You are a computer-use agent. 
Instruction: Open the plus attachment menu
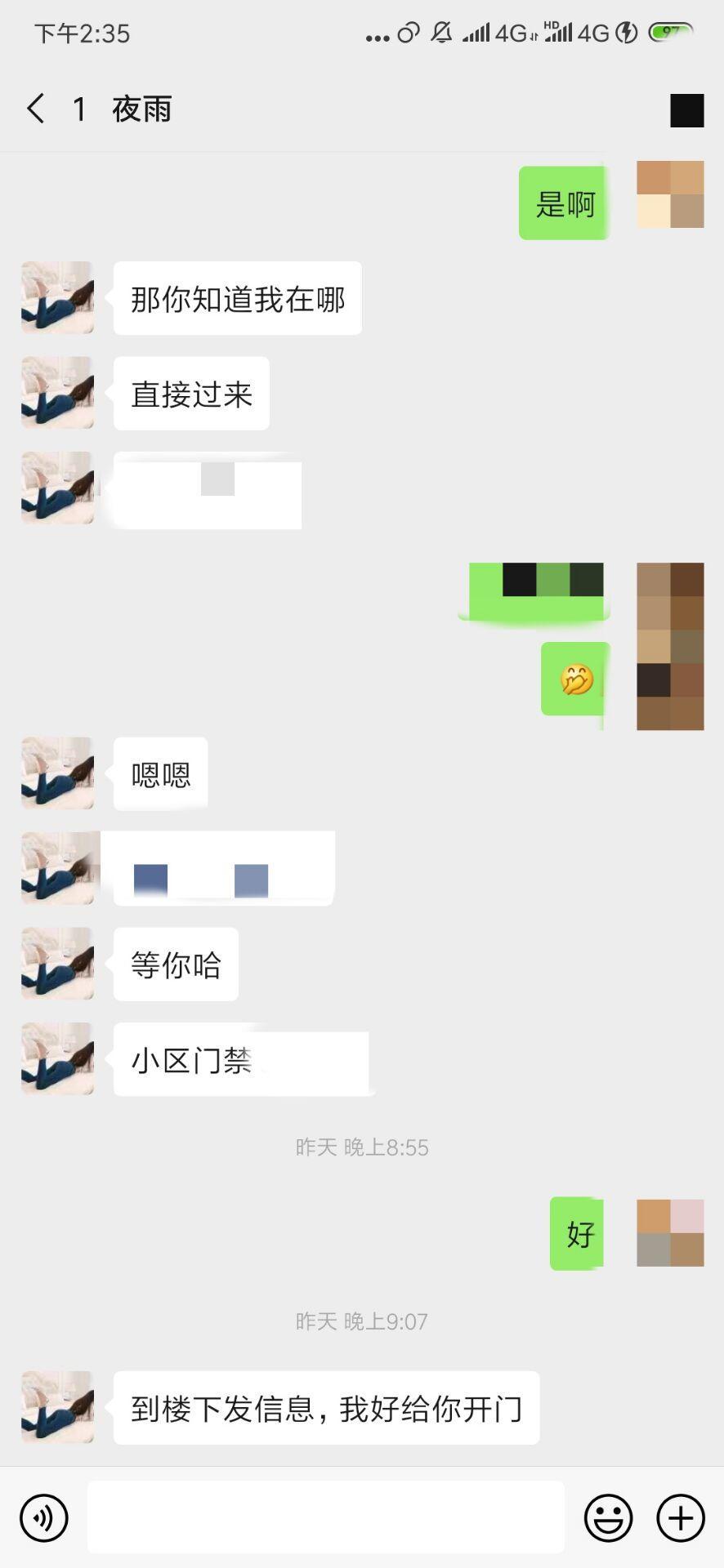tap(680, 1517)
